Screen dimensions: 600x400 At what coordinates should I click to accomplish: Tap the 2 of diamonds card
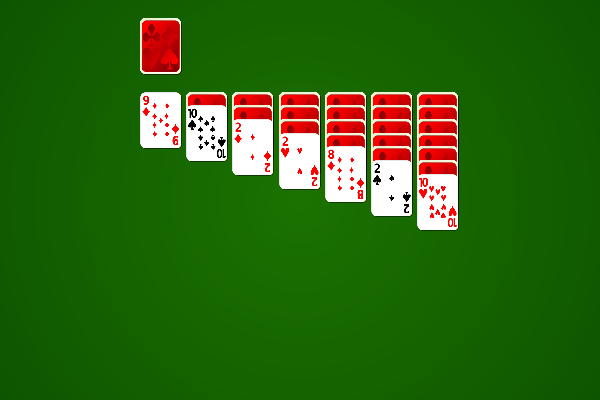coord(252,148)
